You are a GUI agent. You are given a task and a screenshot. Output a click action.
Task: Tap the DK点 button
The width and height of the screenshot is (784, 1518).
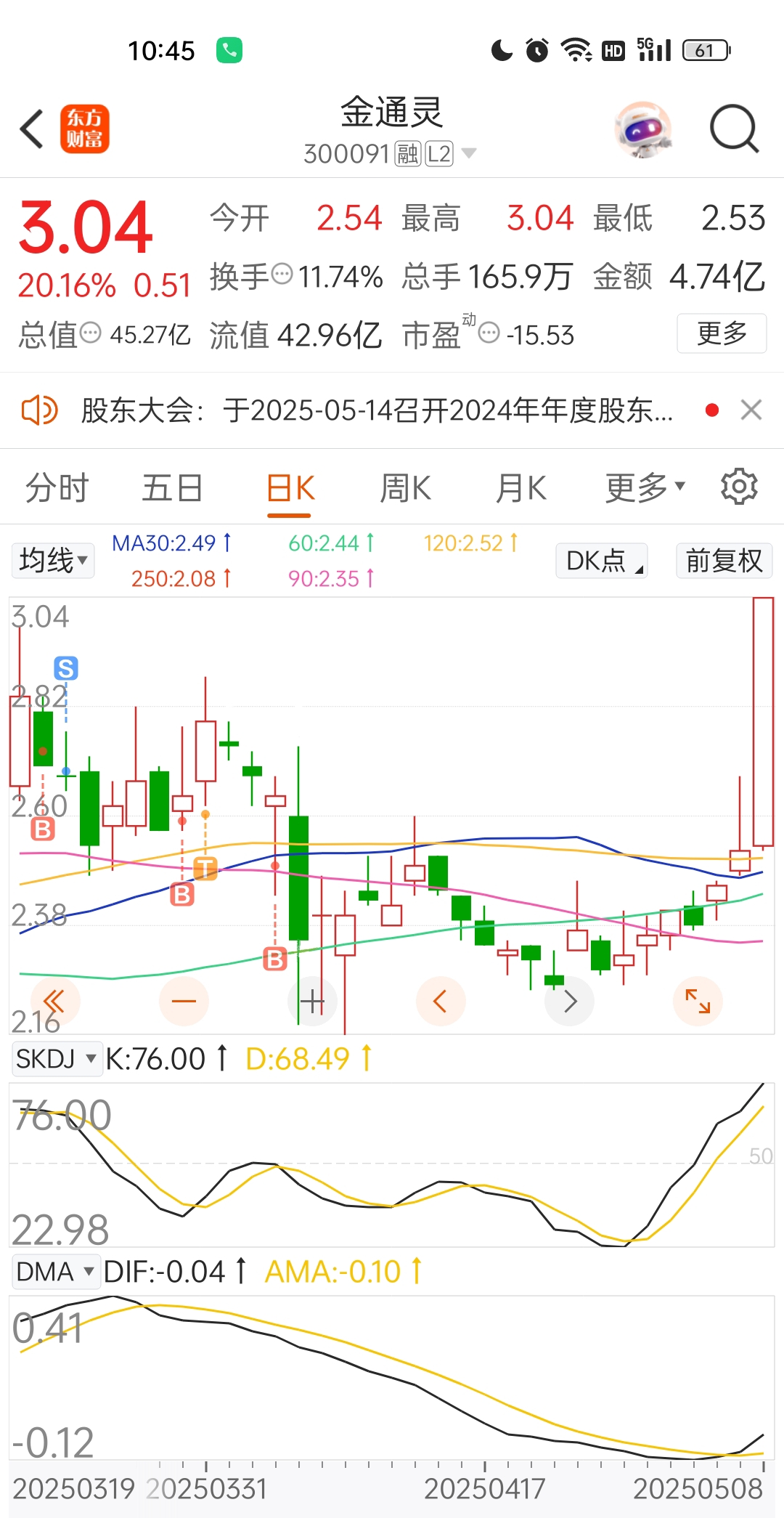click(601, 561)
